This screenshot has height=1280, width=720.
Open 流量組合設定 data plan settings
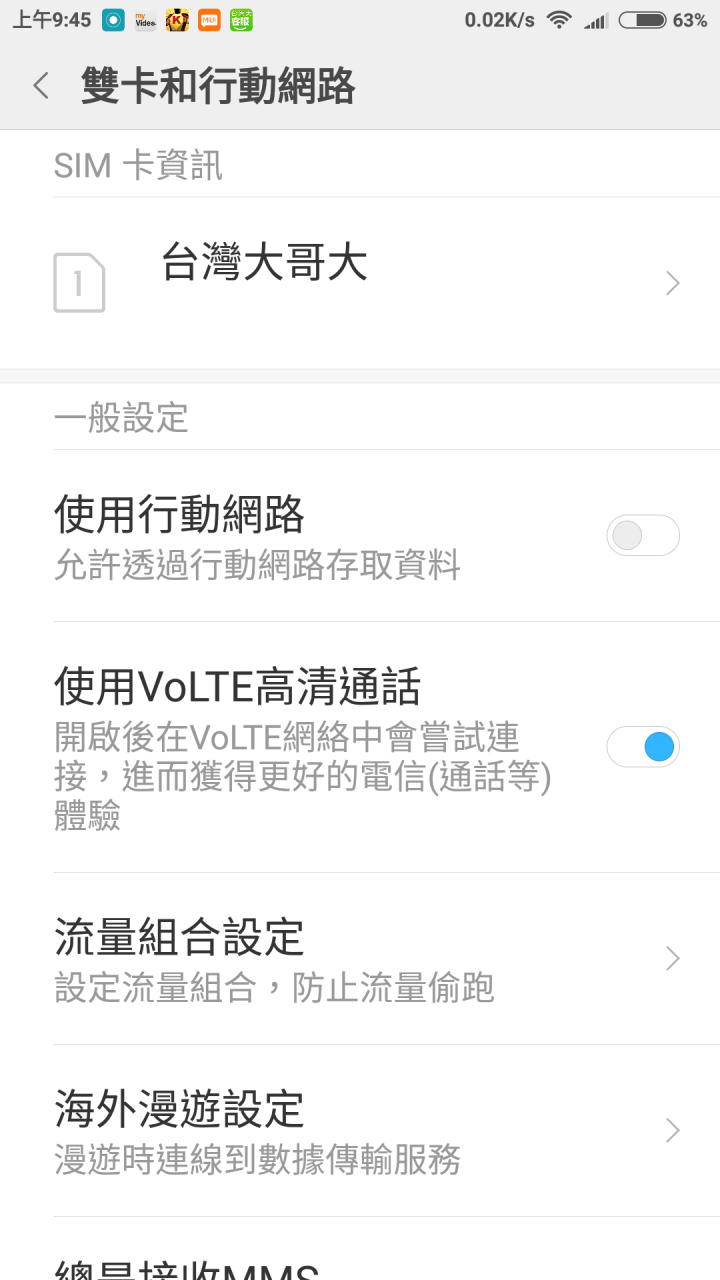[360, 959]
